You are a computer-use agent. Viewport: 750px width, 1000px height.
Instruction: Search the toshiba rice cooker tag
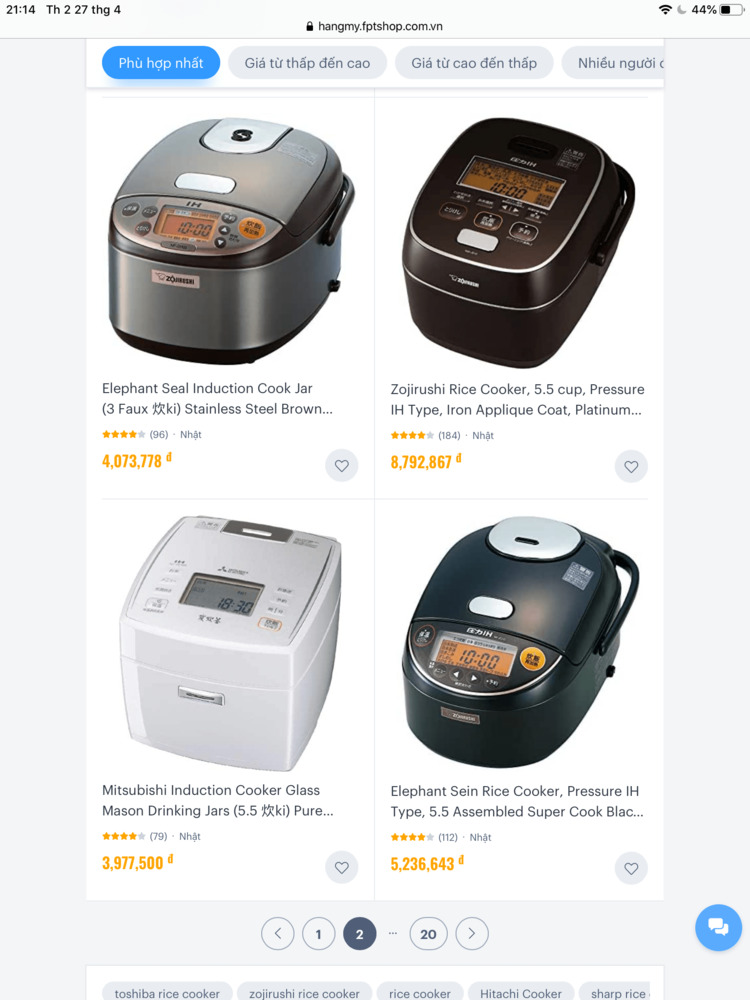pos(167,993)
